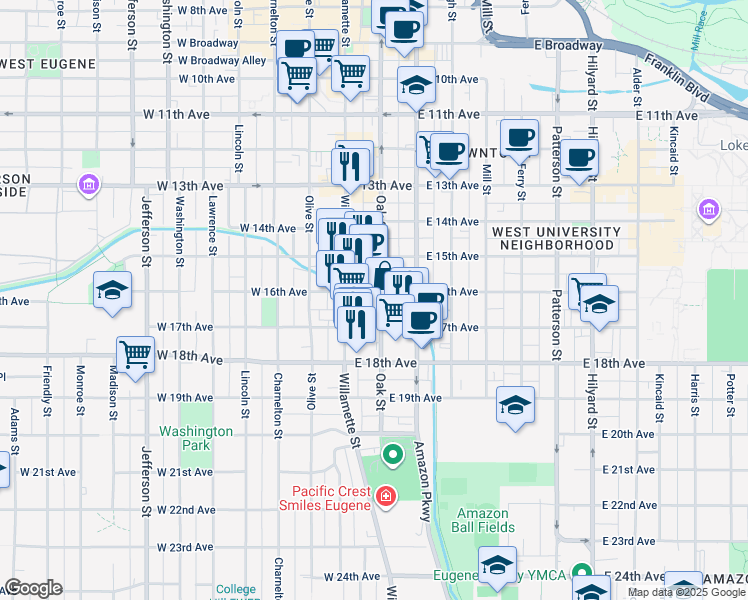Open the coffee cup marker near E 17th Ave

pos(422,321)
